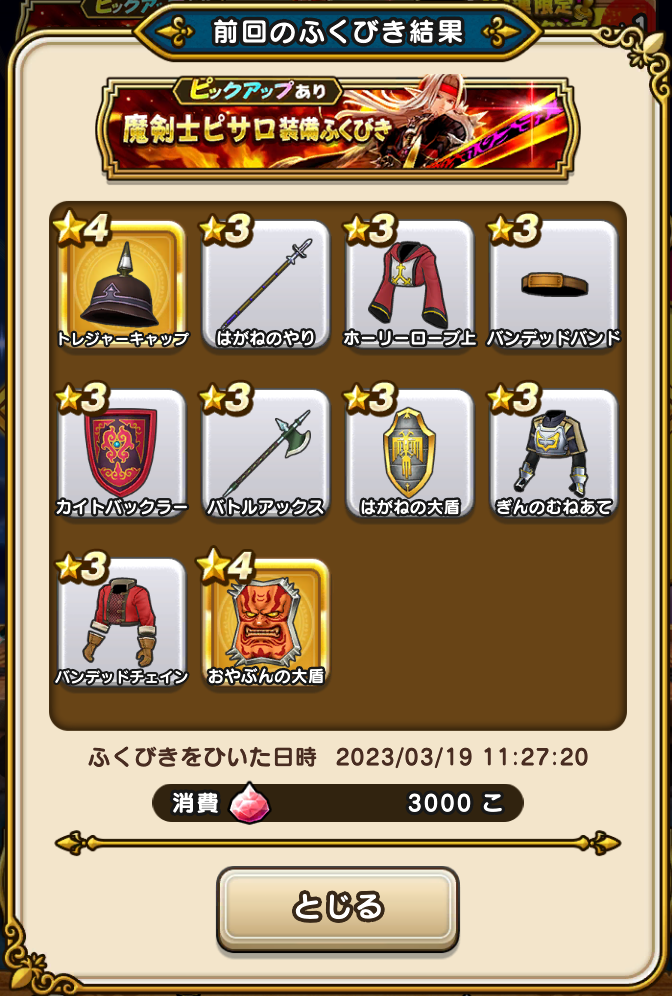Tap the カイトバックラー shield tile
This screenshot has width=672, height=996.
tap(122, 454)
